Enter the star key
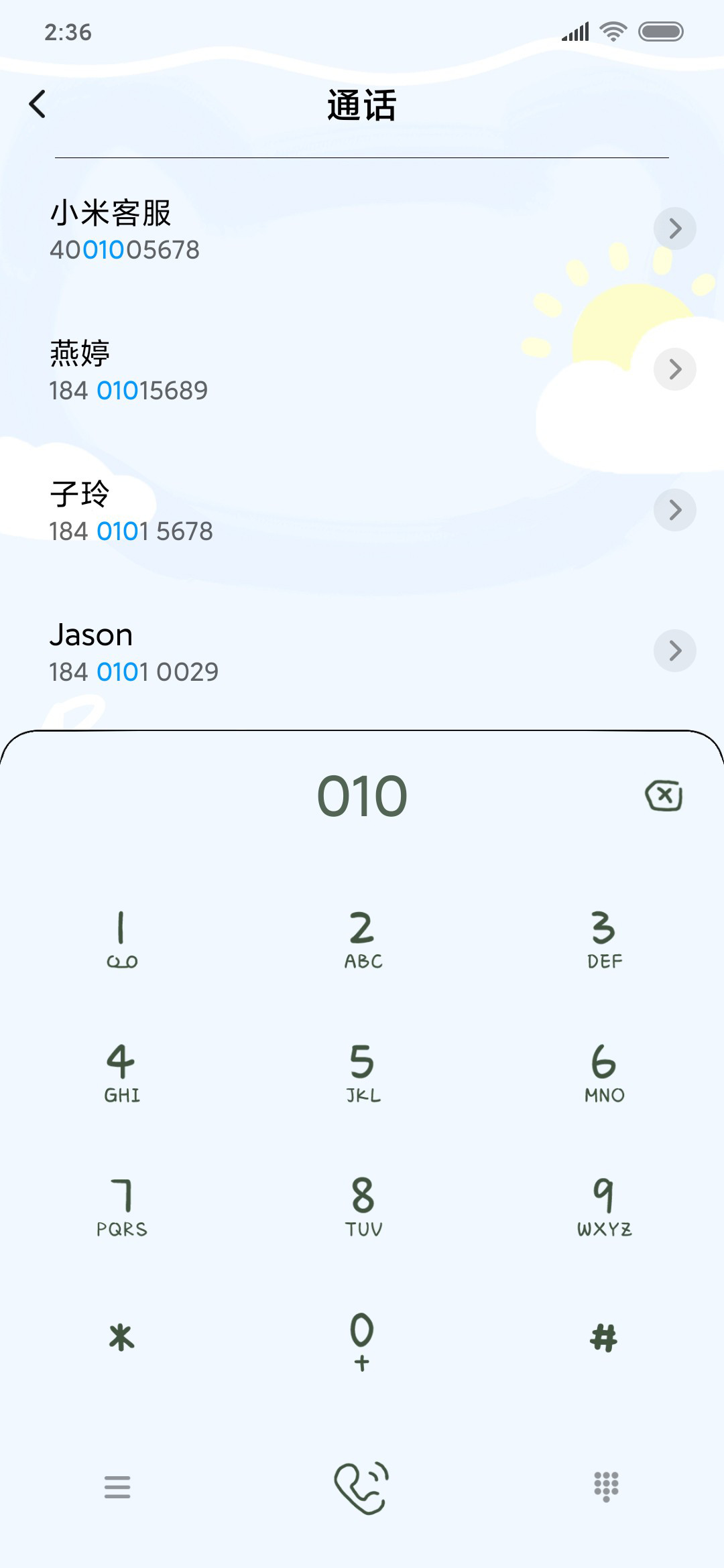This screenshot has height=1568, width=724. pos(121,1338)
